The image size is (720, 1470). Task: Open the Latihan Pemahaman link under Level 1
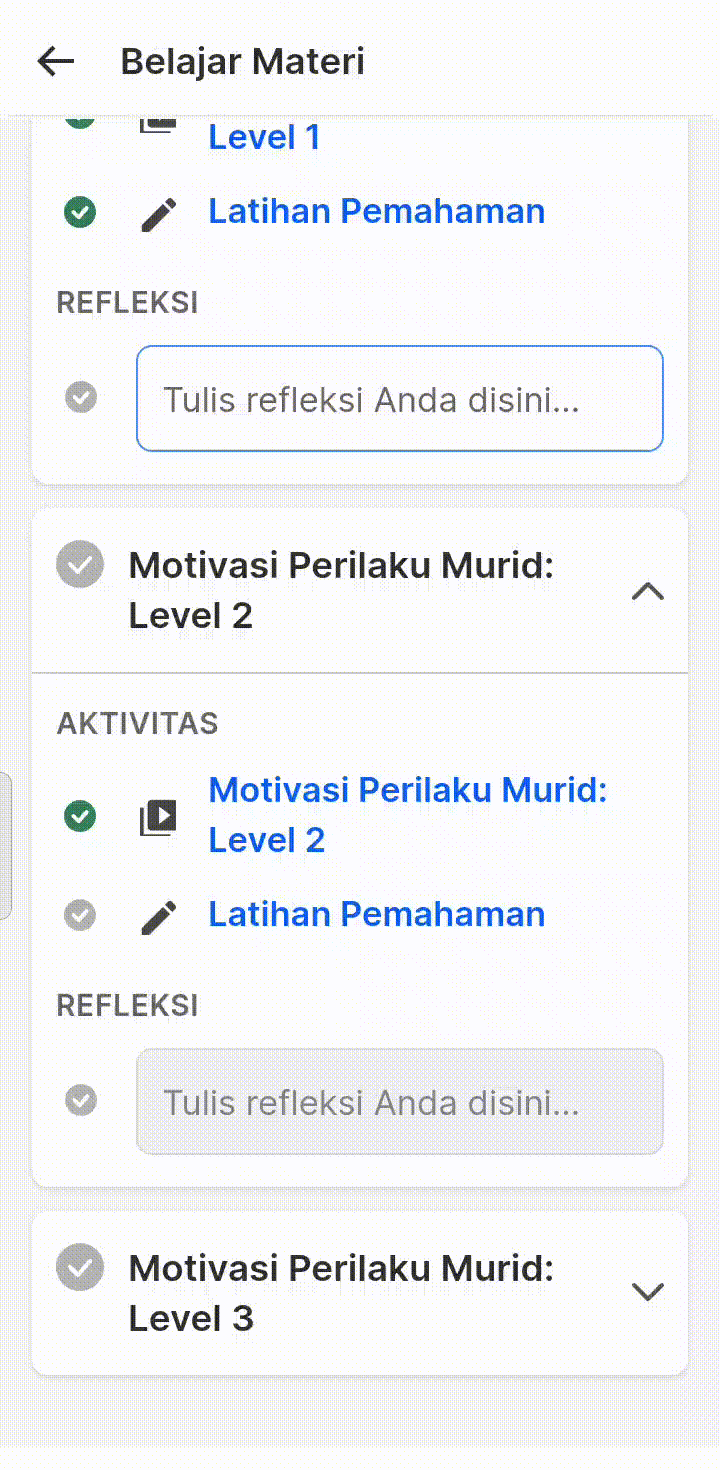pyautogui.click(x=376, y=211)
